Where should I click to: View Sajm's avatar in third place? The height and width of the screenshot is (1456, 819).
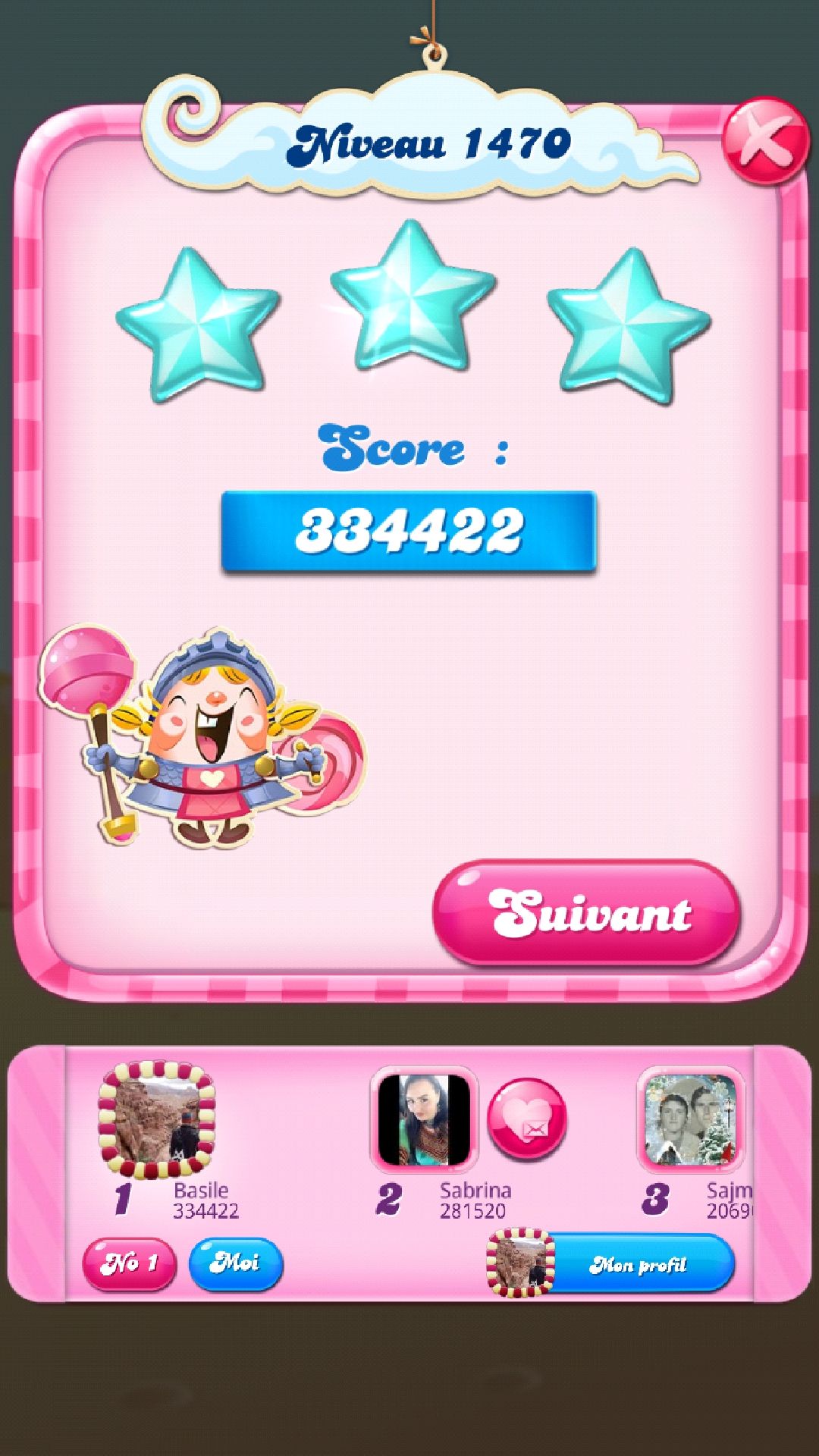(690, 1119)
